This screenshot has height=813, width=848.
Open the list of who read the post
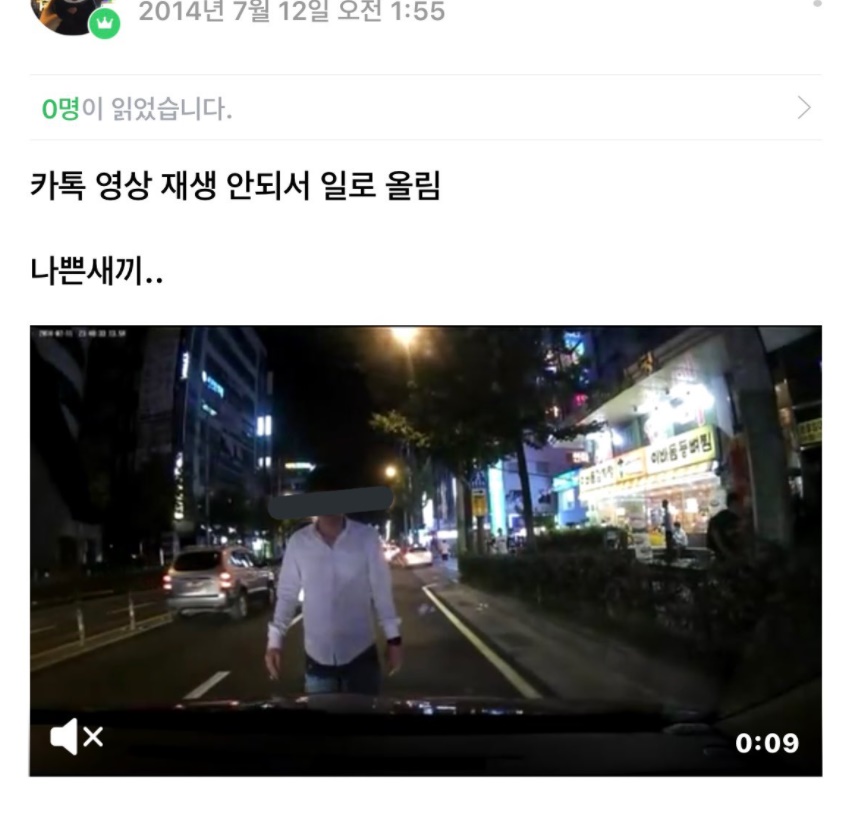(425, 108)
